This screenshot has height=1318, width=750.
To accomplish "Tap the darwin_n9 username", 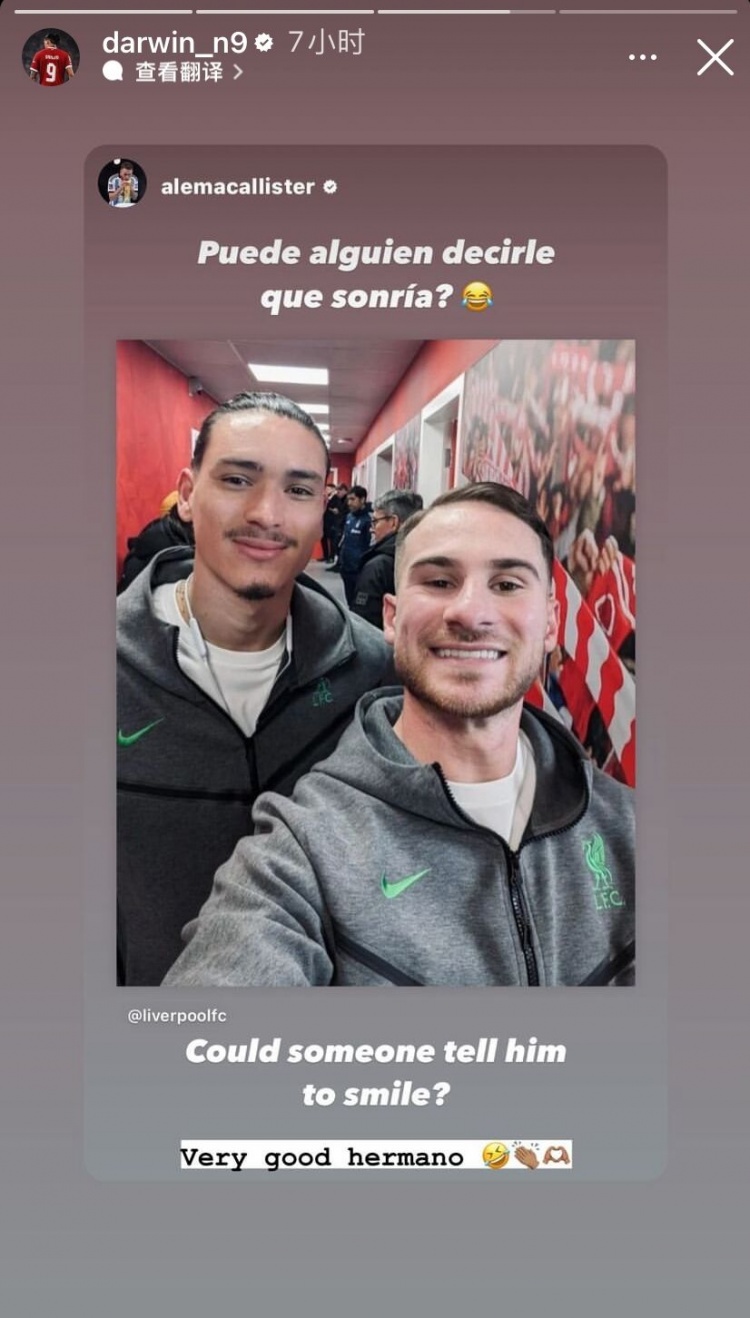I will point(176,43).
